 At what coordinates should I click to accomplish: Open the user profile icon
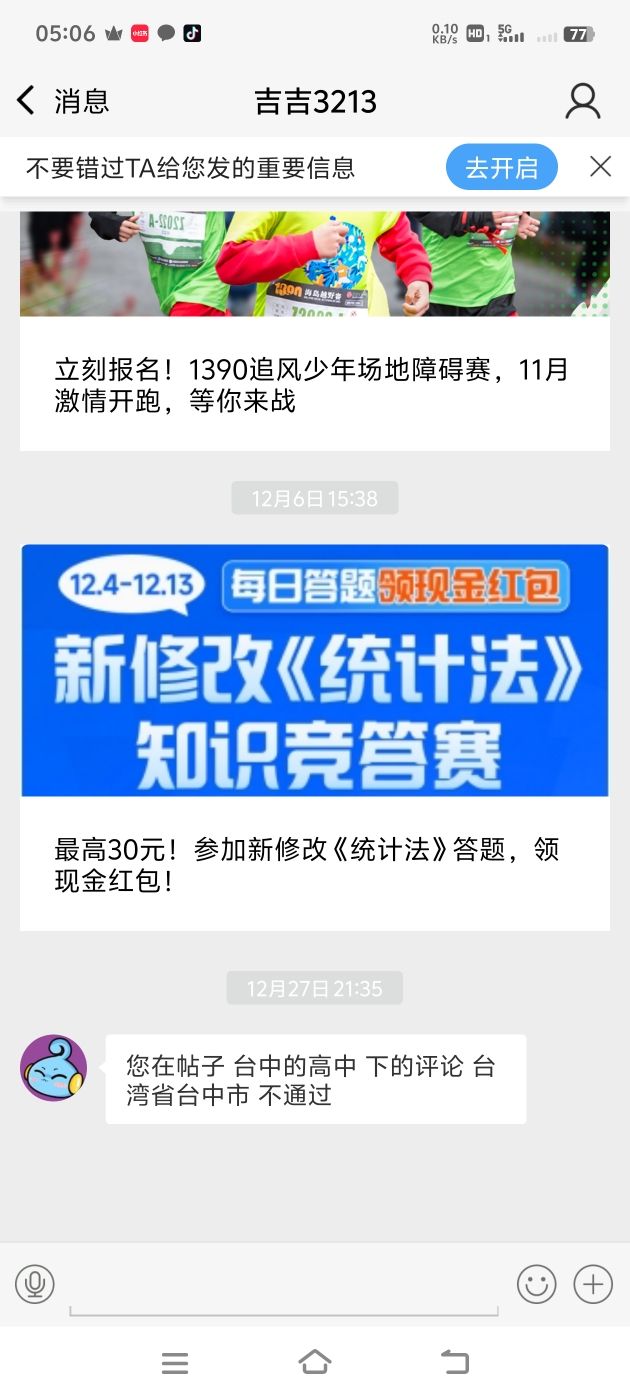pos(582,101)
